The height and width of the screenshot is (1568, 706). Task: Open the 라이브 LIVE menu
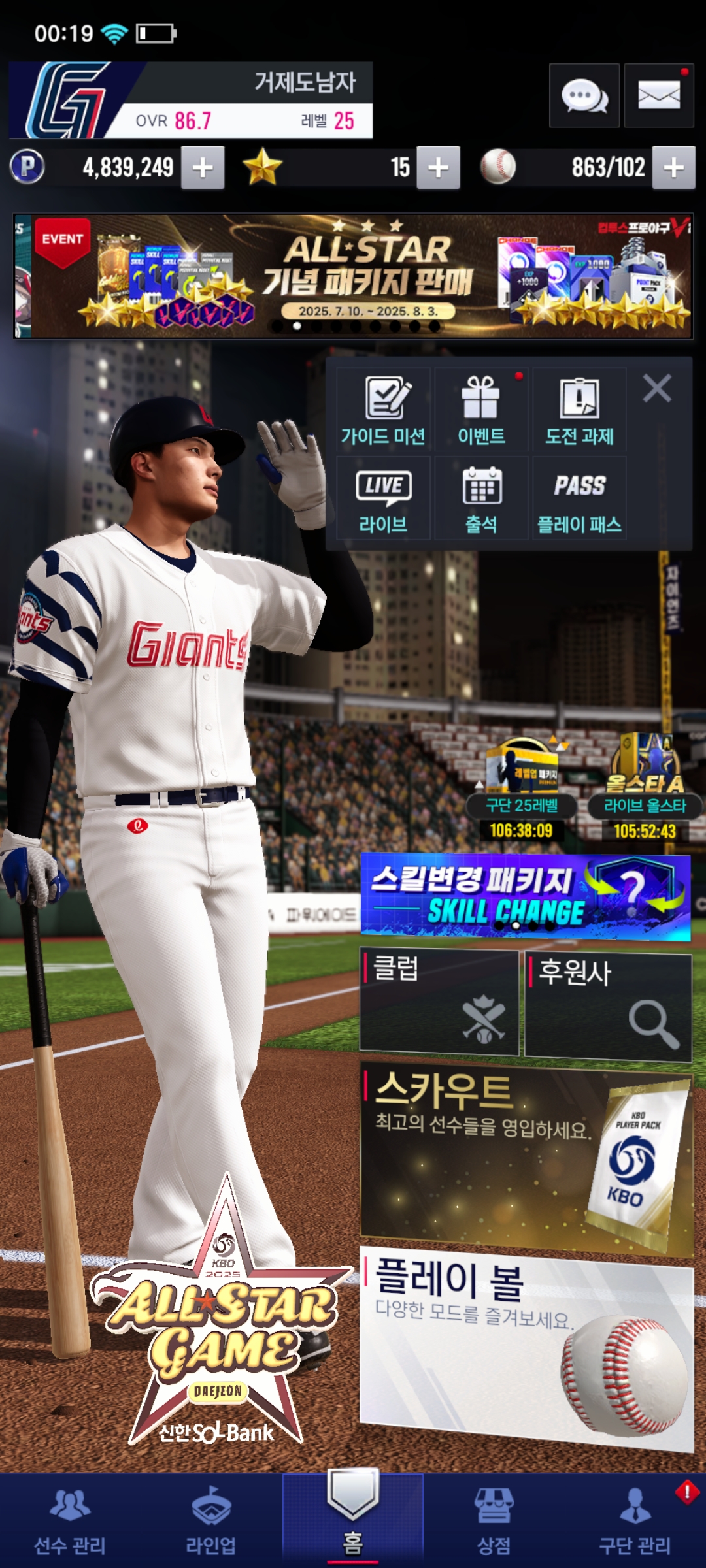tap(383, 498)
